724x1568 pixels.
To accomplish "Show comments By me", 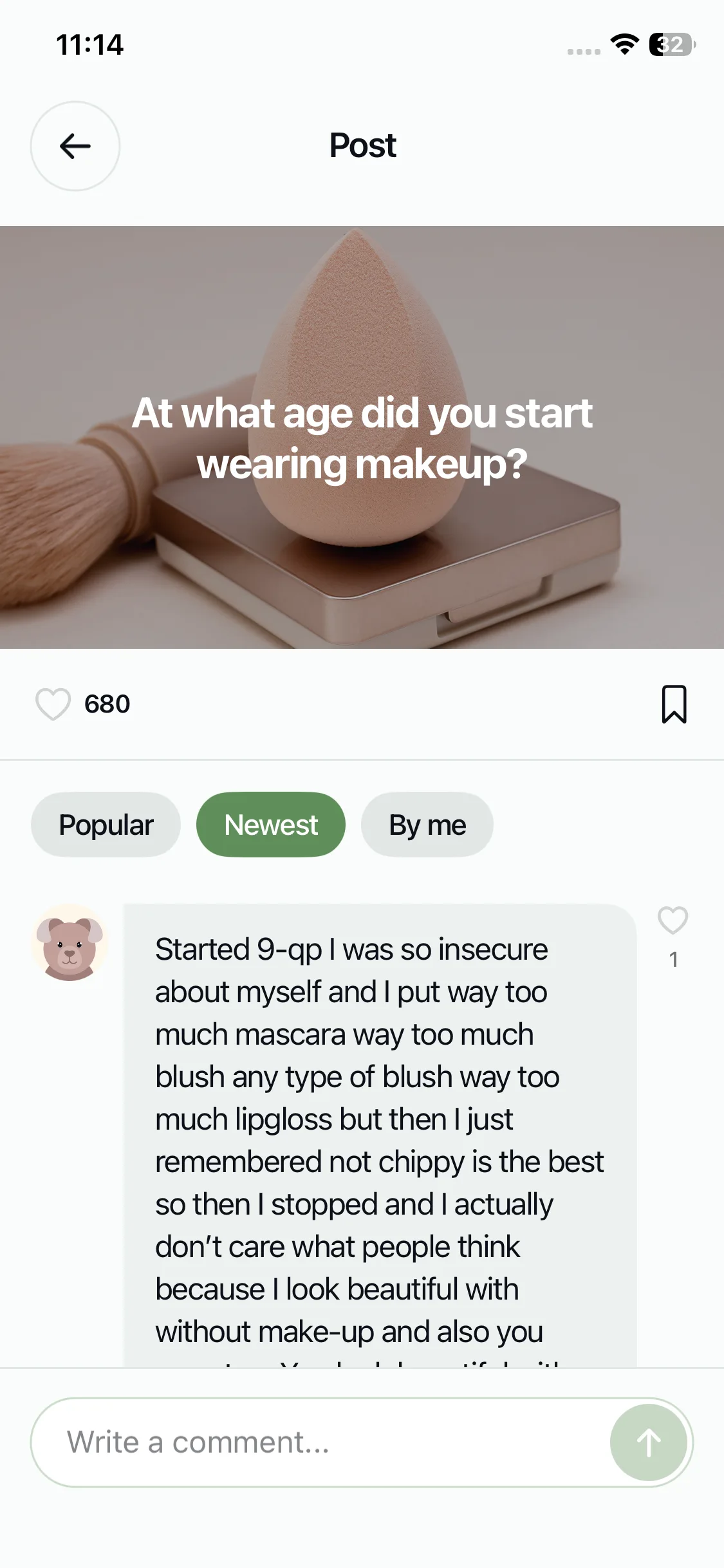I will [427, 825].
